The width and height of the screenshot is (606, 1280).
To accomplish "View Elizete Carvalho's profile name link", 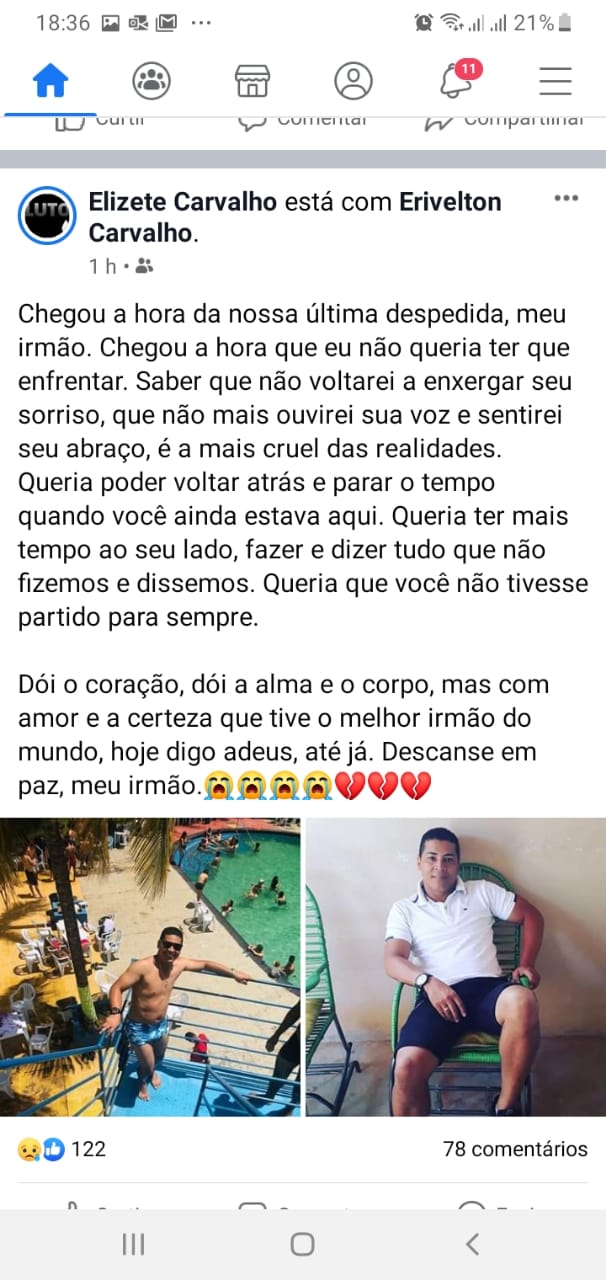I will tap(183, 201).
